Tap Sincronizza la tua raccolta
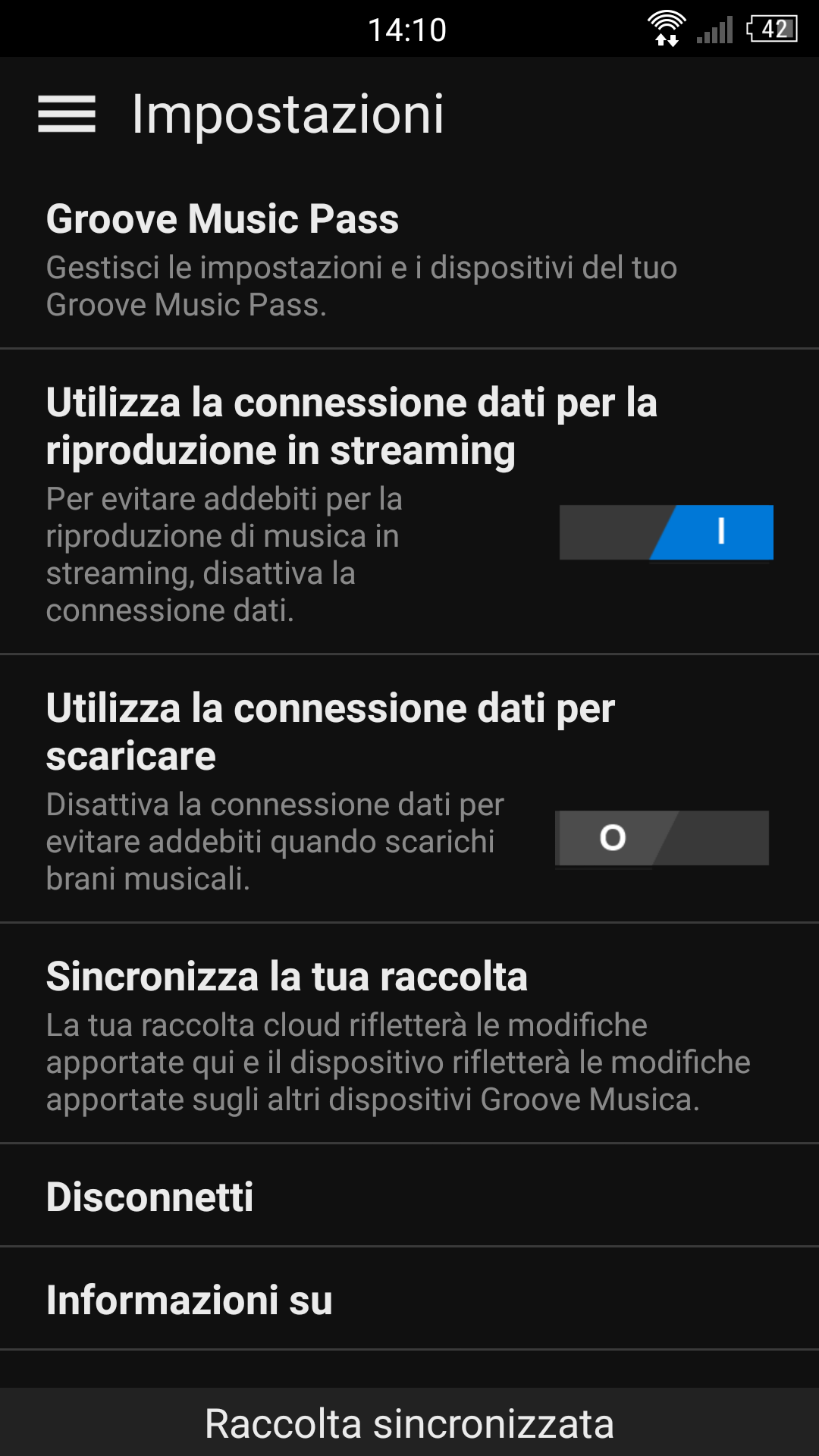The height and width of the screenshot is (1456, 819). [x=409, y=1034]
